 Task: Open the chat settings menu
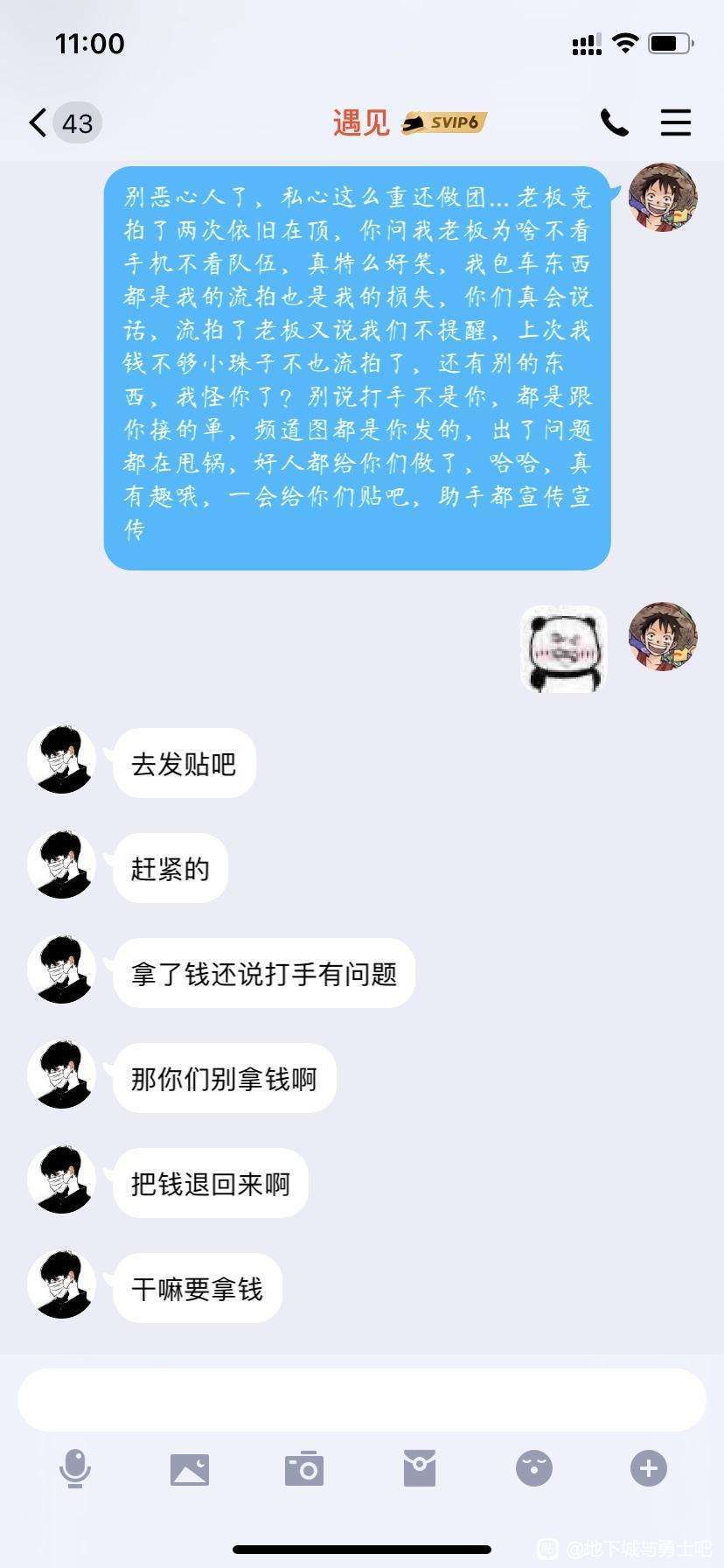click(675, 122)
